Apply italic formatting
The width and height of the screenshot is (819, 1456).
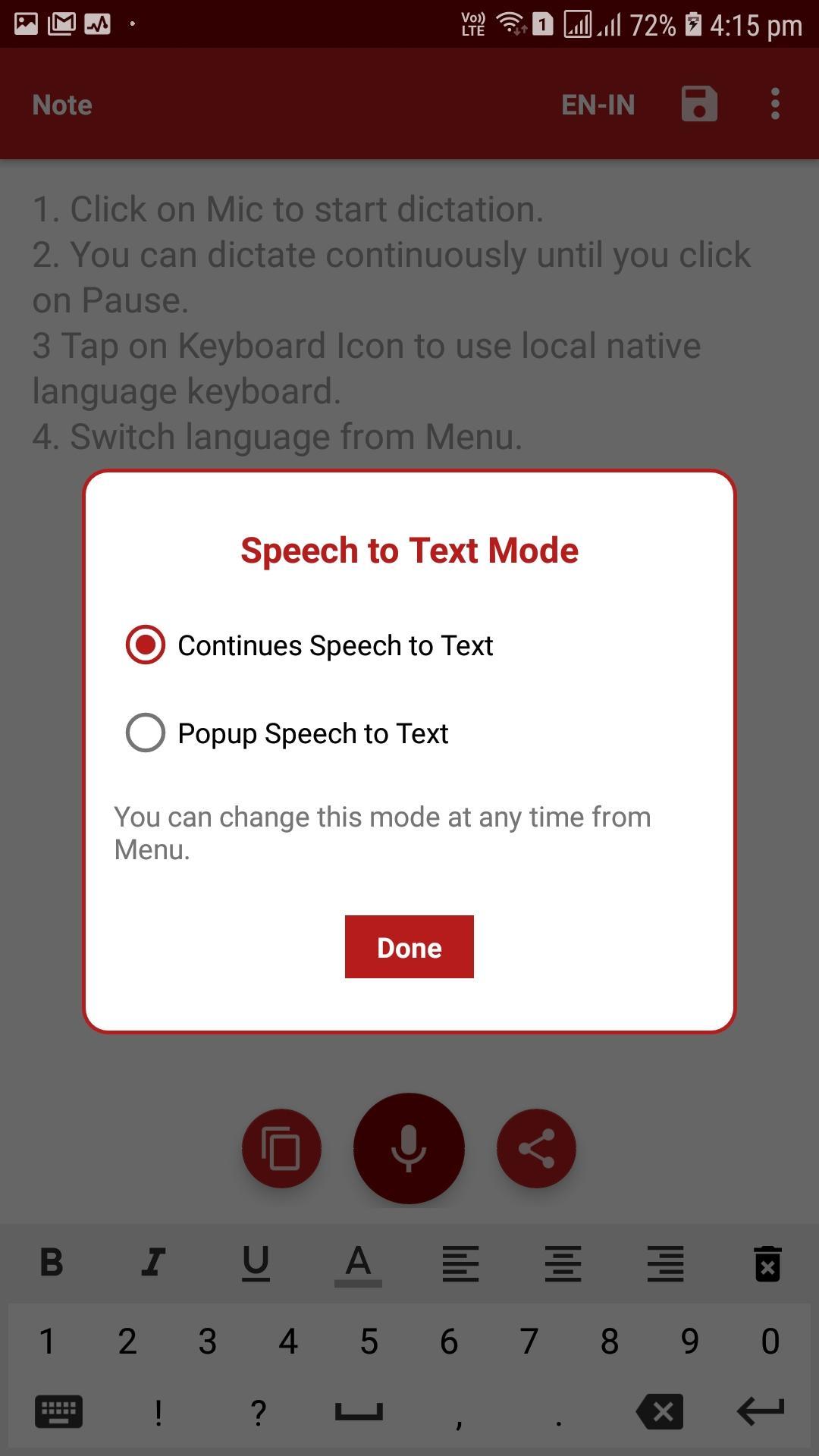[x=153, y=1263]
